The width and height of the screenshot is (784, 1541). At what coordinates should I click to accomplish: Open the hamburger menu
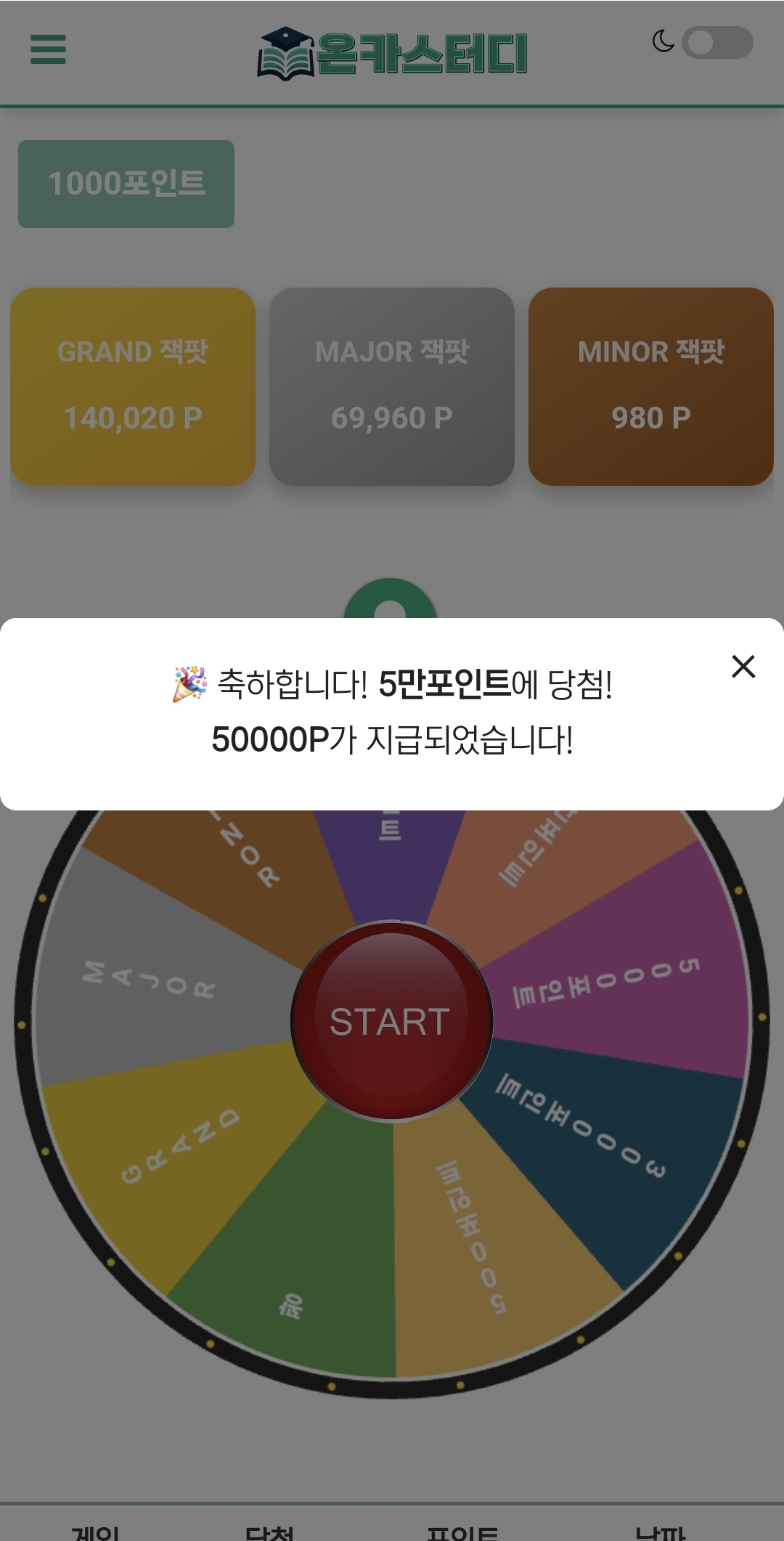pos(48,49)
